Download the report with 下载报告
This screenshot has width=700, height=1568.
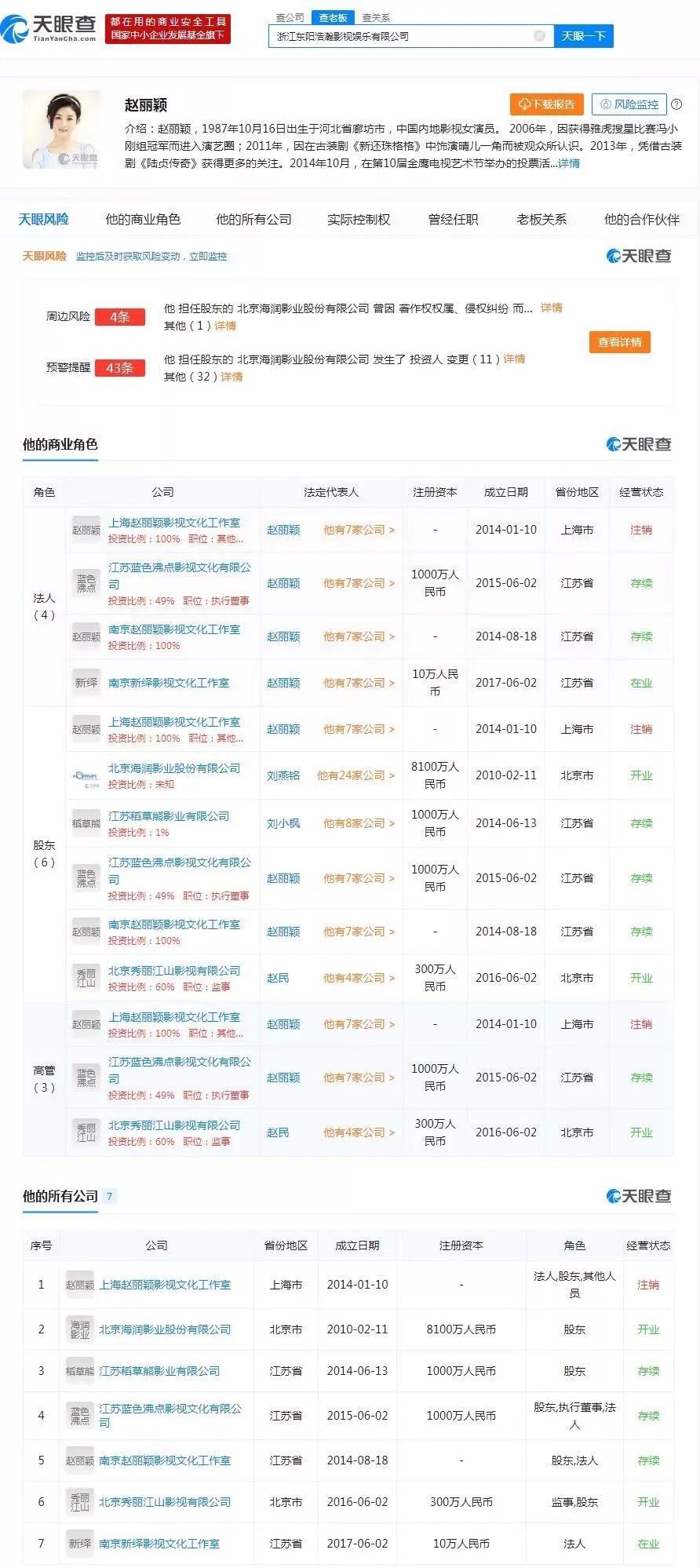(x=546, y=104)
